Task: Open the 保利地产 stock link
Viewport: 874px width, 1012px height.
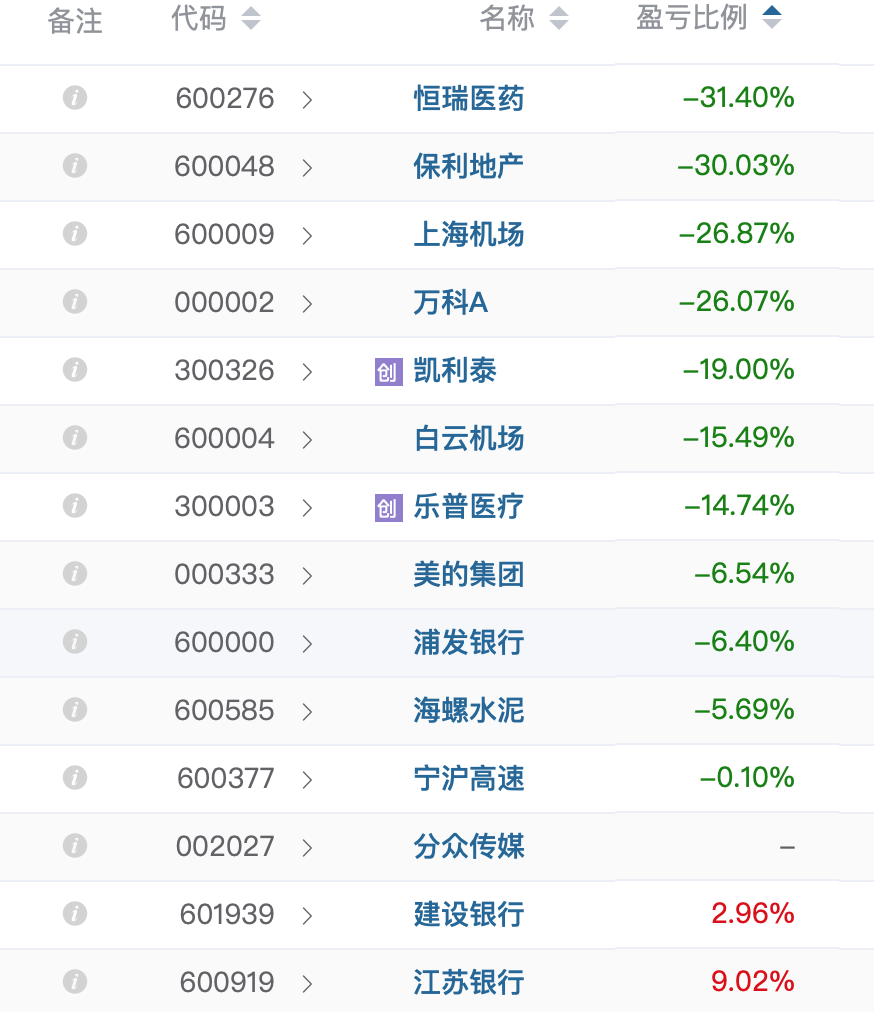Action: click(x=468, y=166)
